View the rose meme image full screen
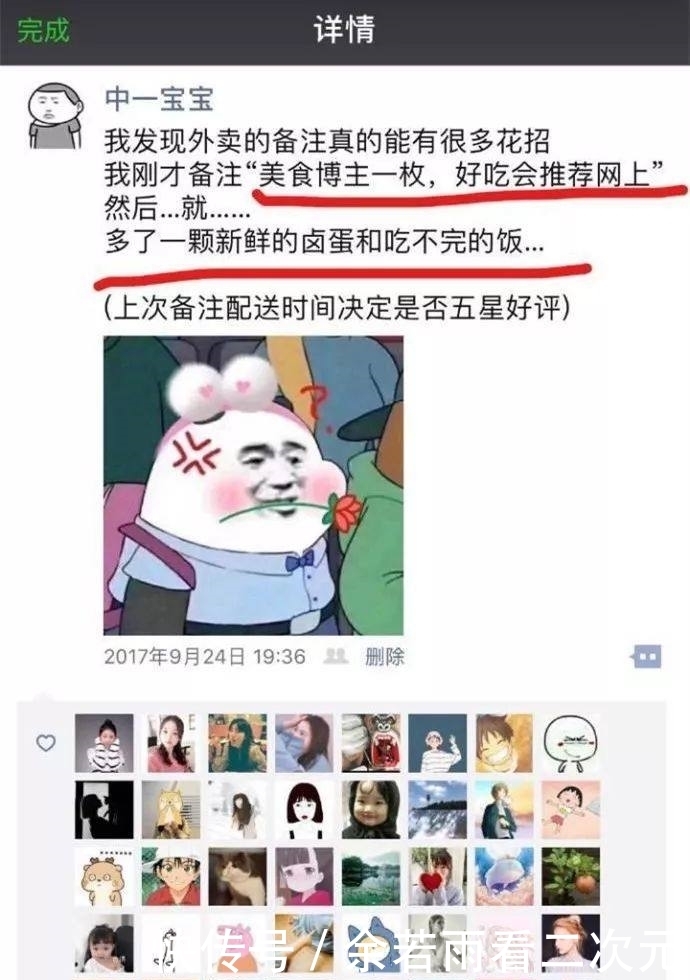The height and width of the screenshot is (980, 690). [x=253, y=485]
